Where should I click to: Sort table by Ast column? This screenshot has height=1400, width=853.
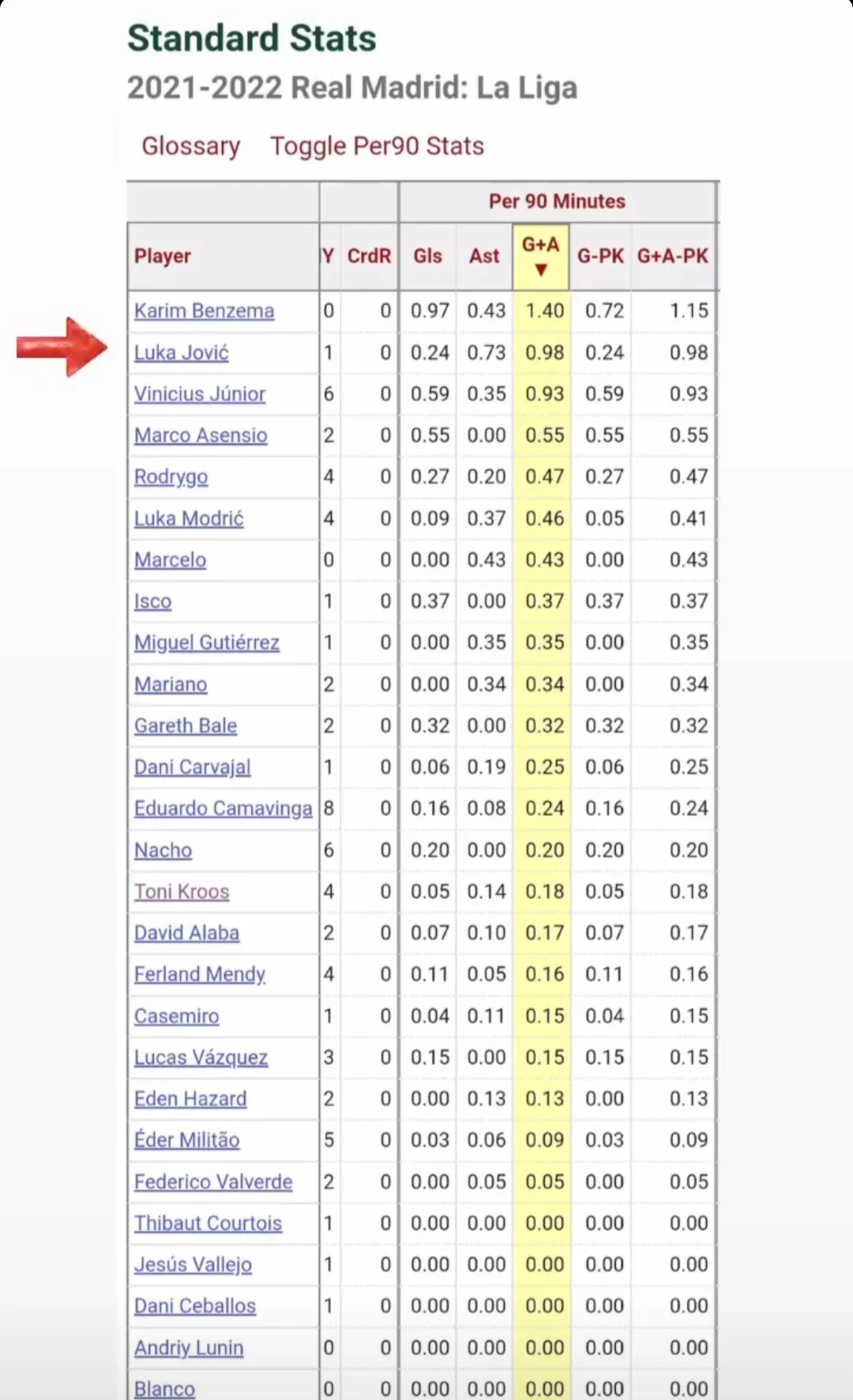pos(484,256)
